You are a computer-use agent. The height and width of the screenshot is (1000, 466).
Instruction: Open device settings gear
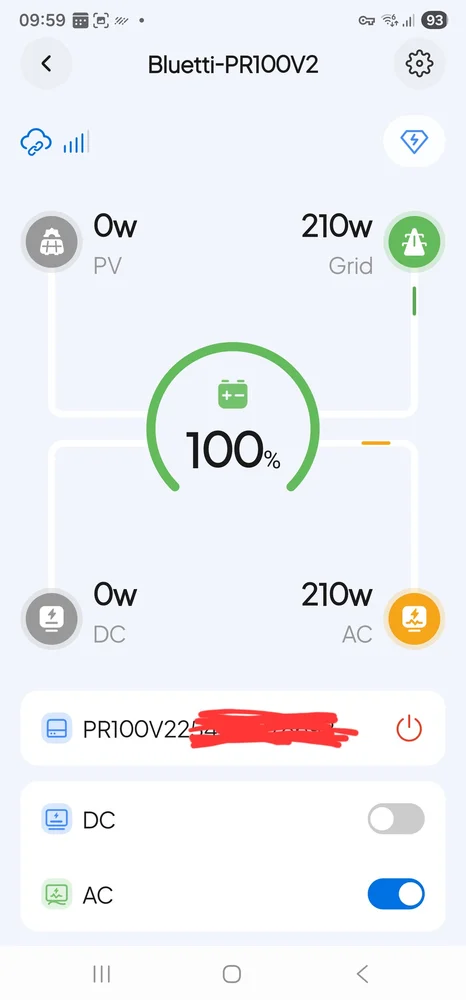point(419,64)
